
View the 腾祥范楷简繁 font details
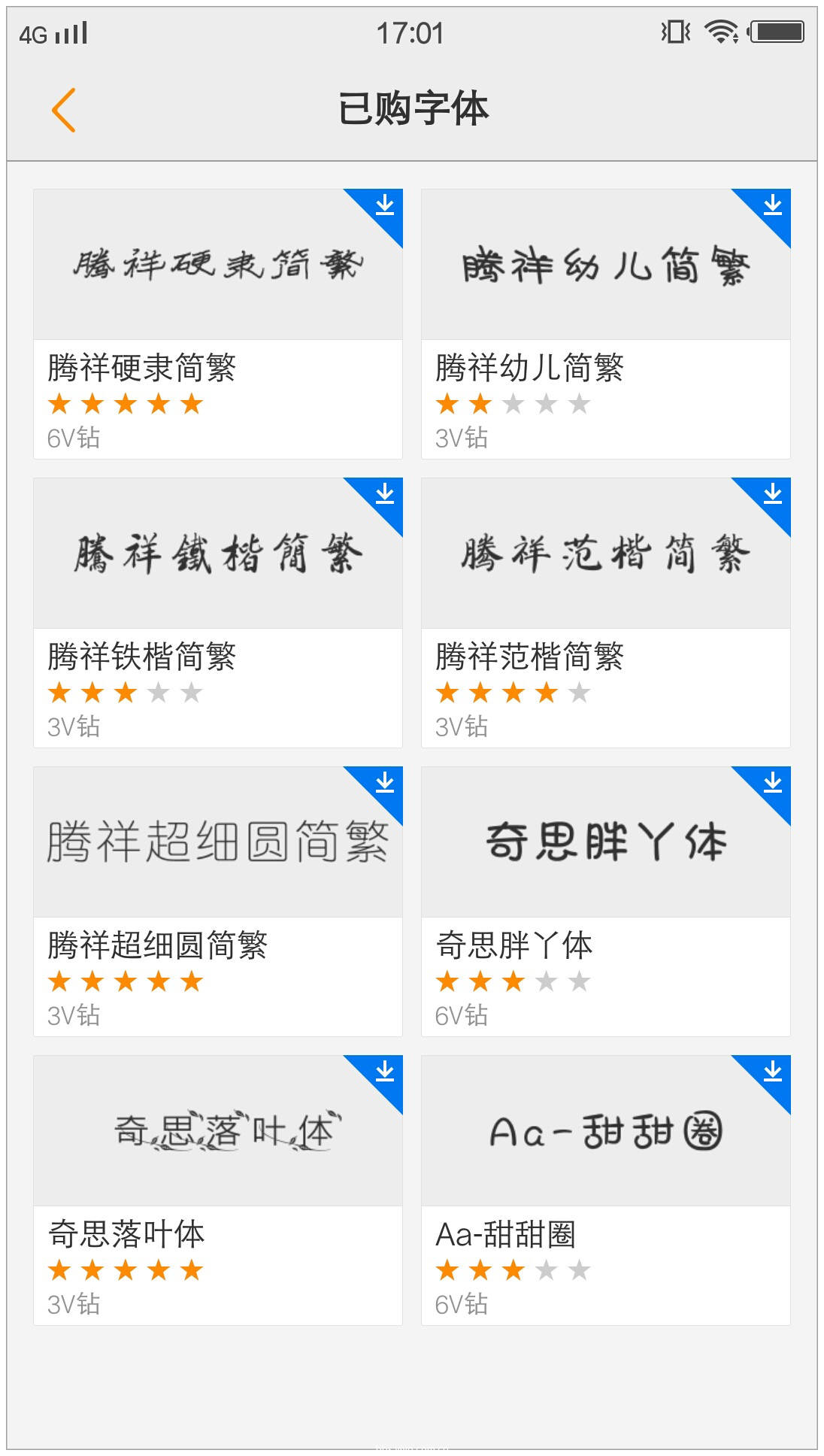coord(606,613)
